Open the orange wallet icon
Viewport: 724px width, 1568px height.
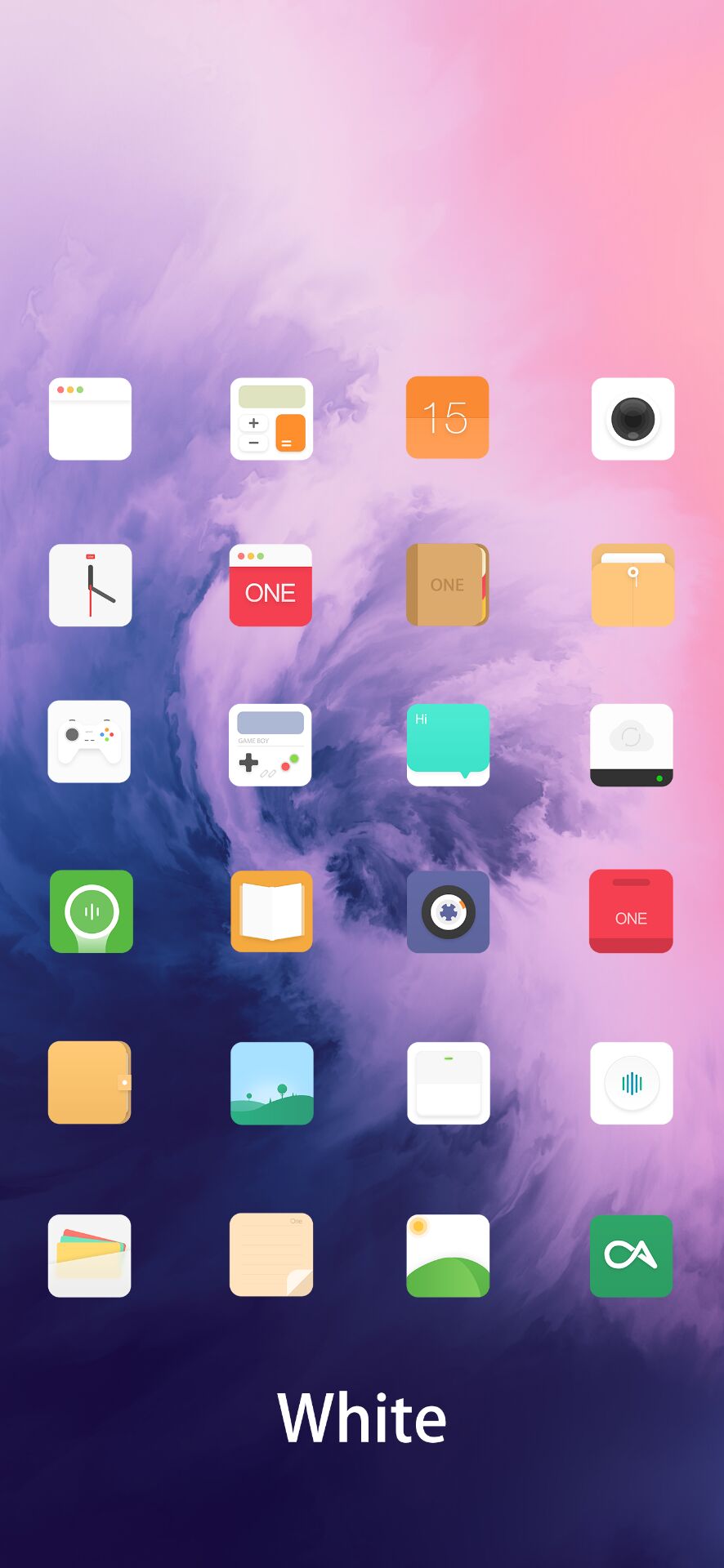coord(90,1083)
